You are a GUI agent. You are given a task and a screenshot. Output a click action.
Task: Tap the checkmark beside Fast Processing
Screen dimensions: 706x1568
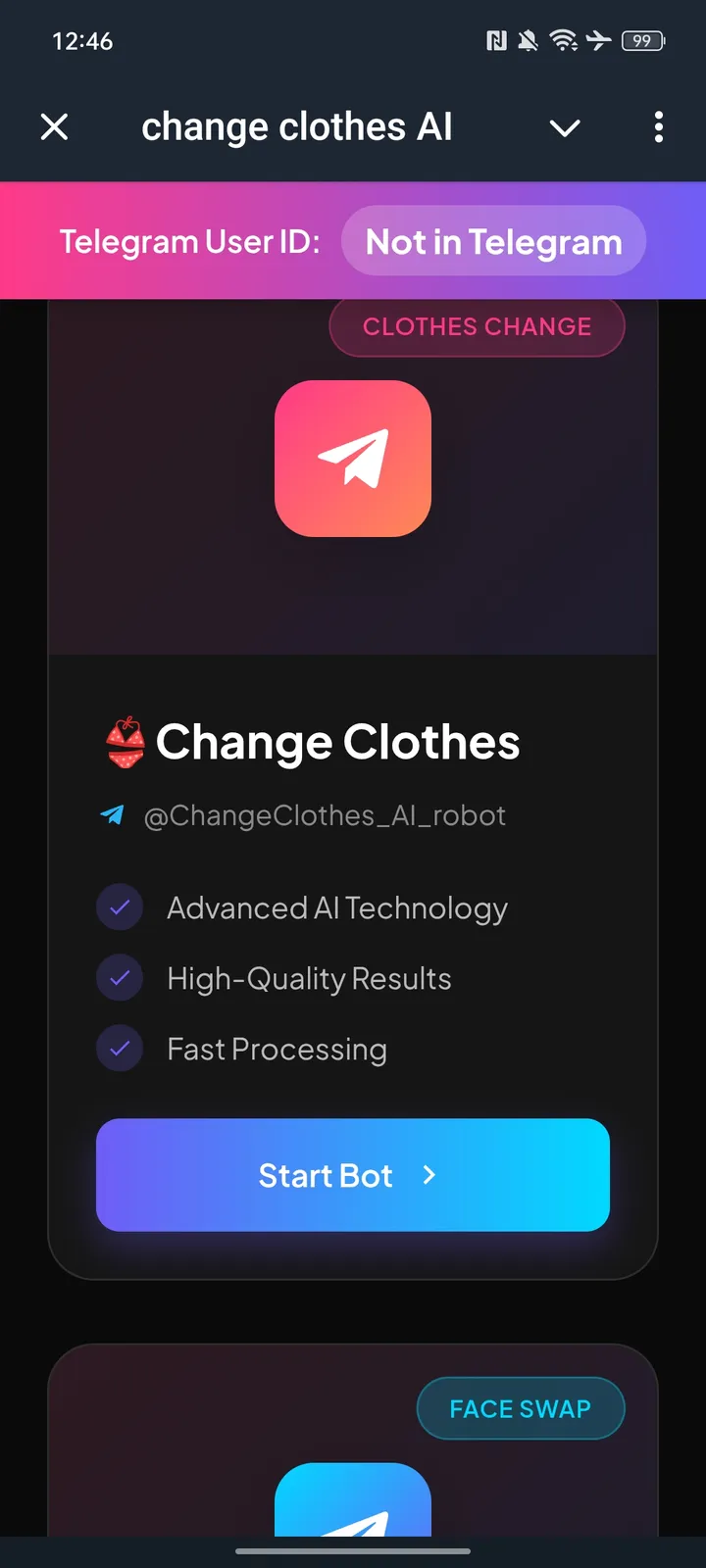pyautogui.click(x=120, y=1048)
